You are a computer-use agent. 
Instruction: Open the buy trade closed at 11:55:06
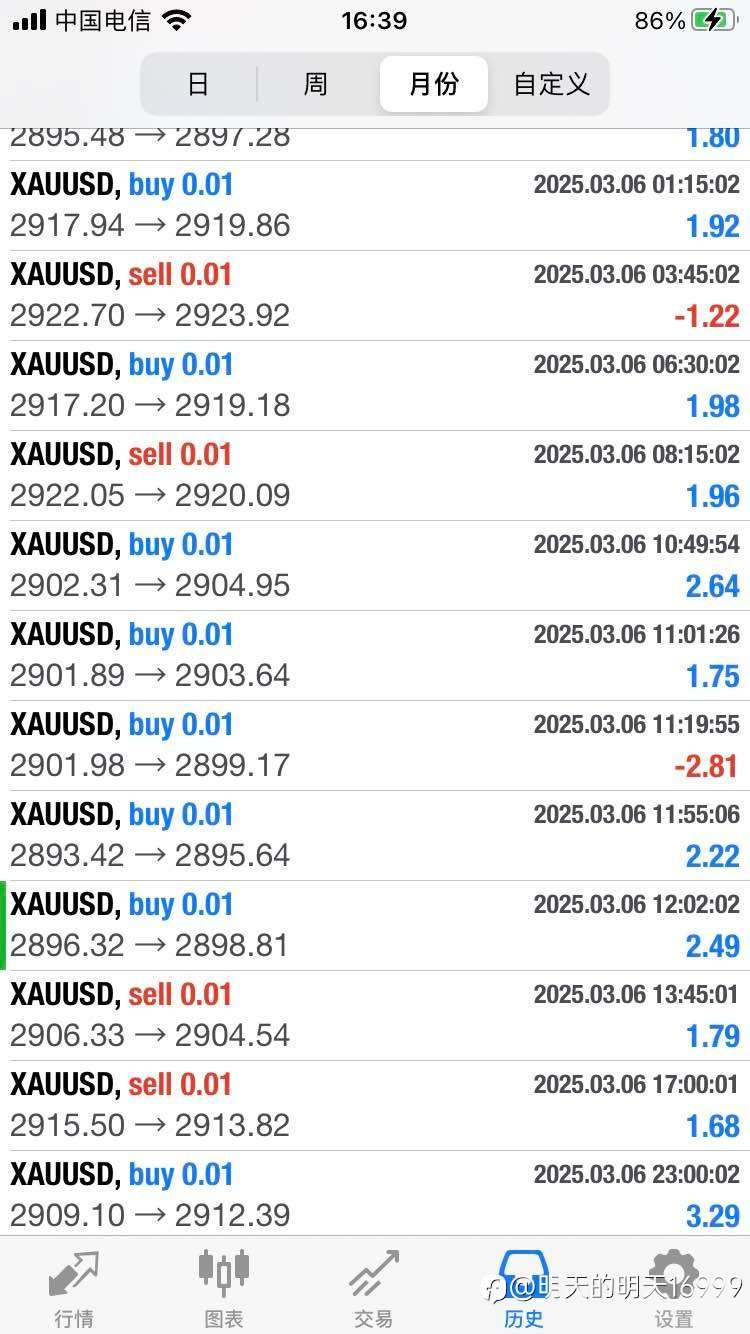(375, 835)
